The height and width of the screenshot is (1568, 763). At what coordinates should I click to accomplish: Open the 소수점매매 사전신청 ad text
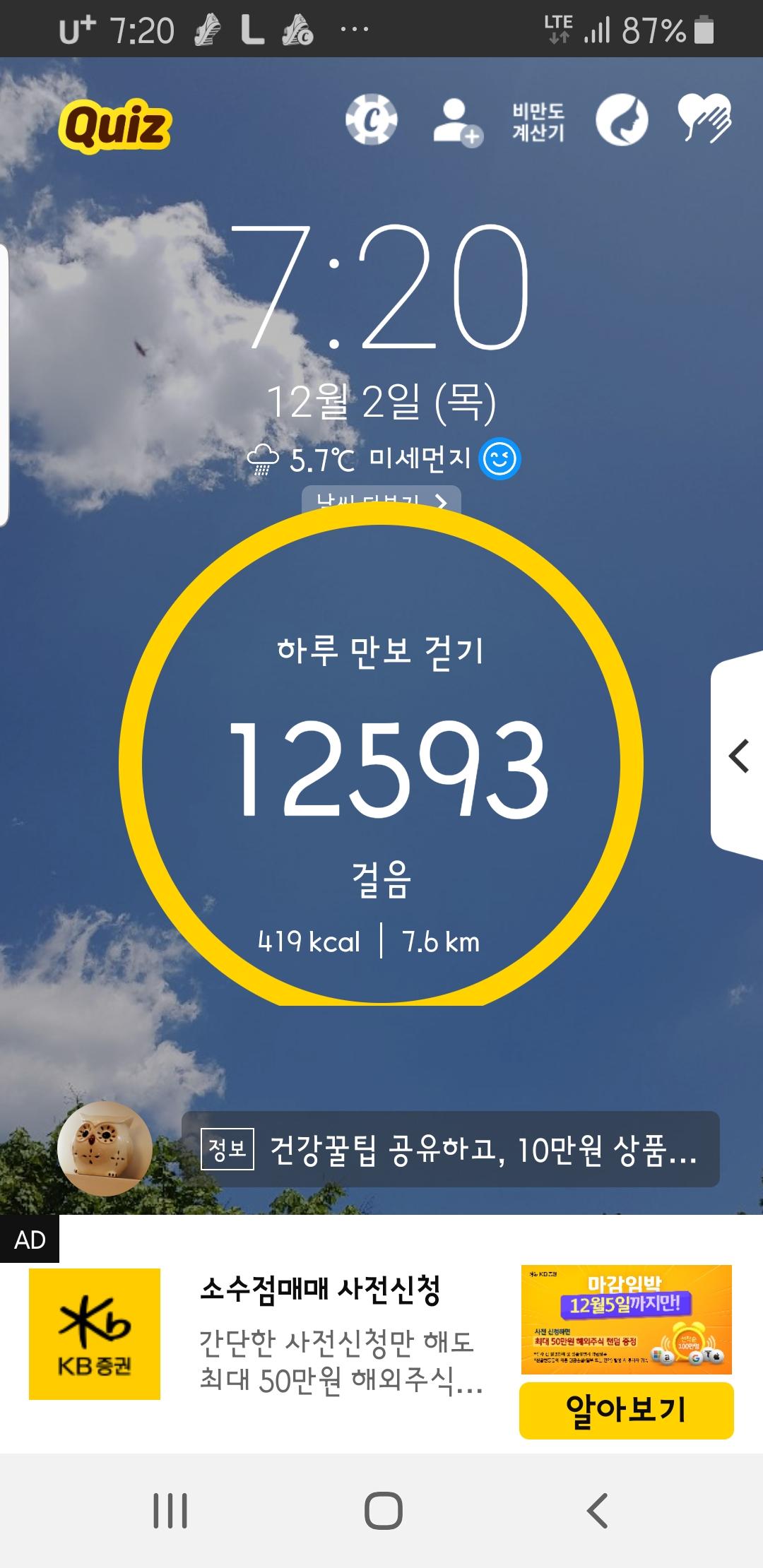pos(321,1289)
